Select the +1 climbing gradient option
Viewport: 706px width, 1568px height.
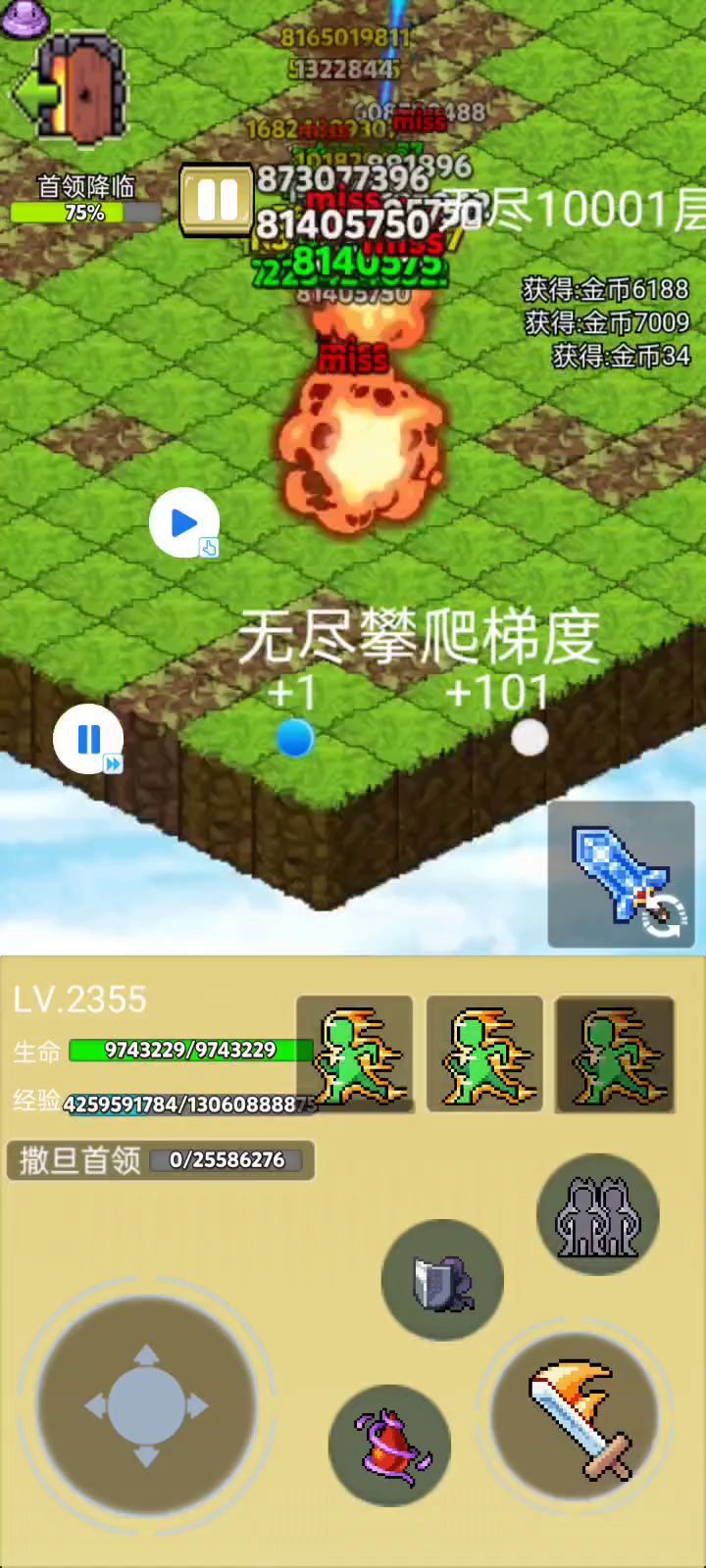coord(294,738)
